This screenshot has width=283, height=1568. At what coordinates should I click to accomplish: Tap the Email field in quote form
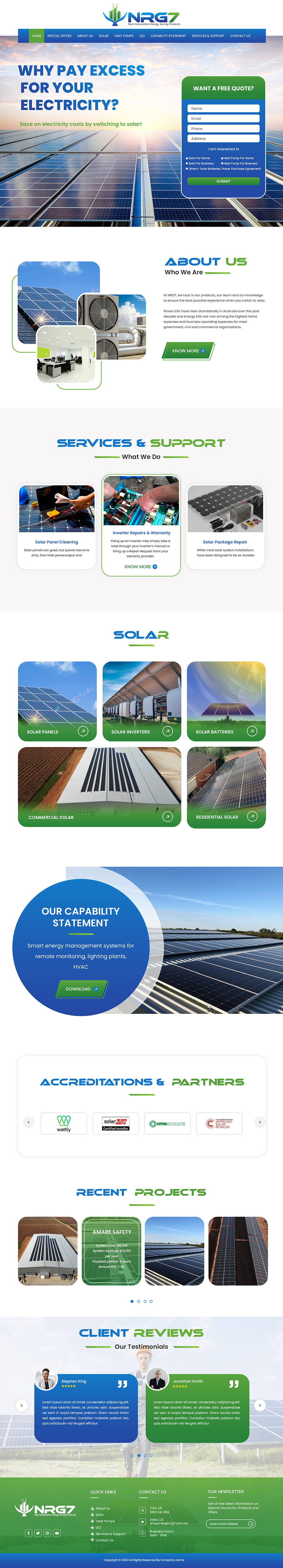pyautogui.click(x=223, y=119)
